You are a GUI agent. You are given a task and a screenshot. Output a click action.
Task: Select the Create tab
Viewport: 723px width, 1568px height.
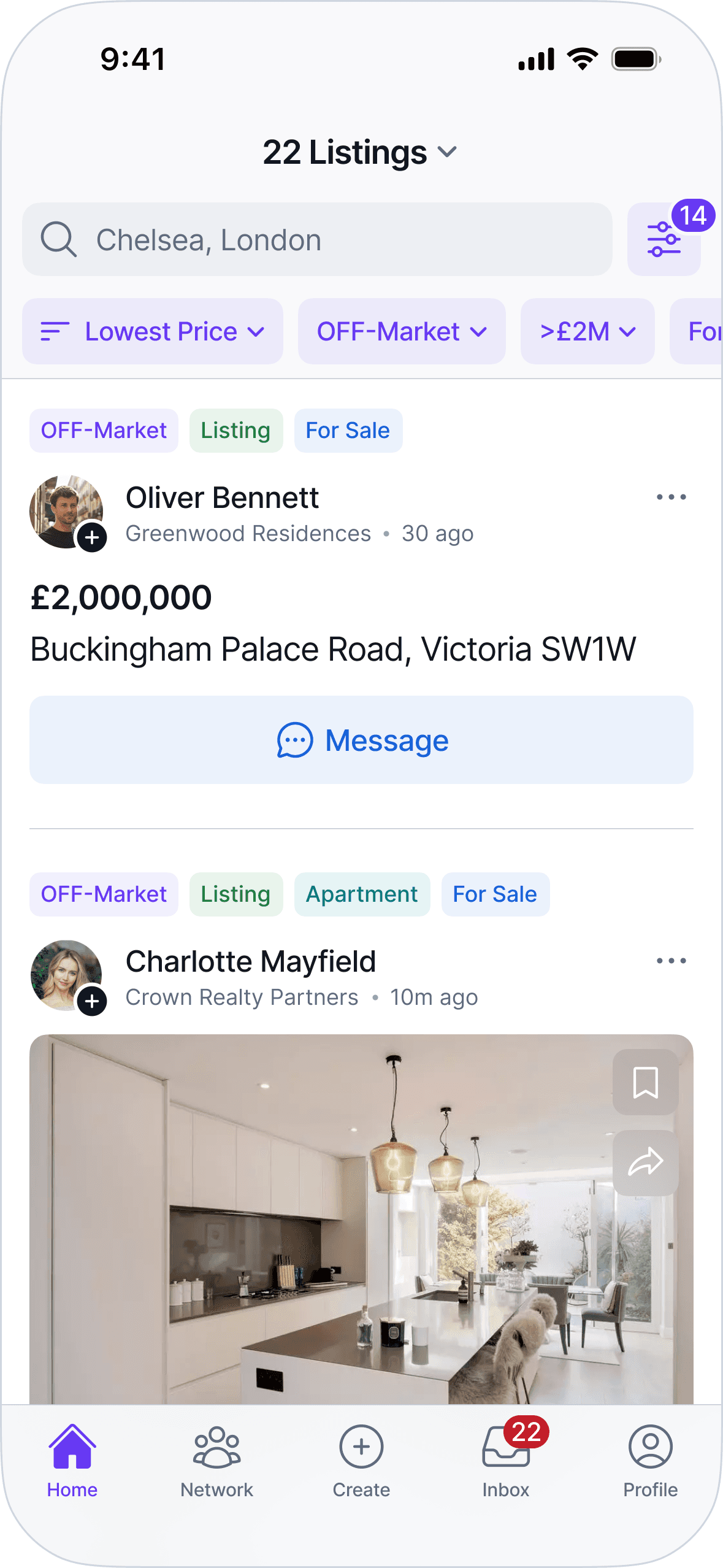pyautogui.click(x=361, y=1459)
